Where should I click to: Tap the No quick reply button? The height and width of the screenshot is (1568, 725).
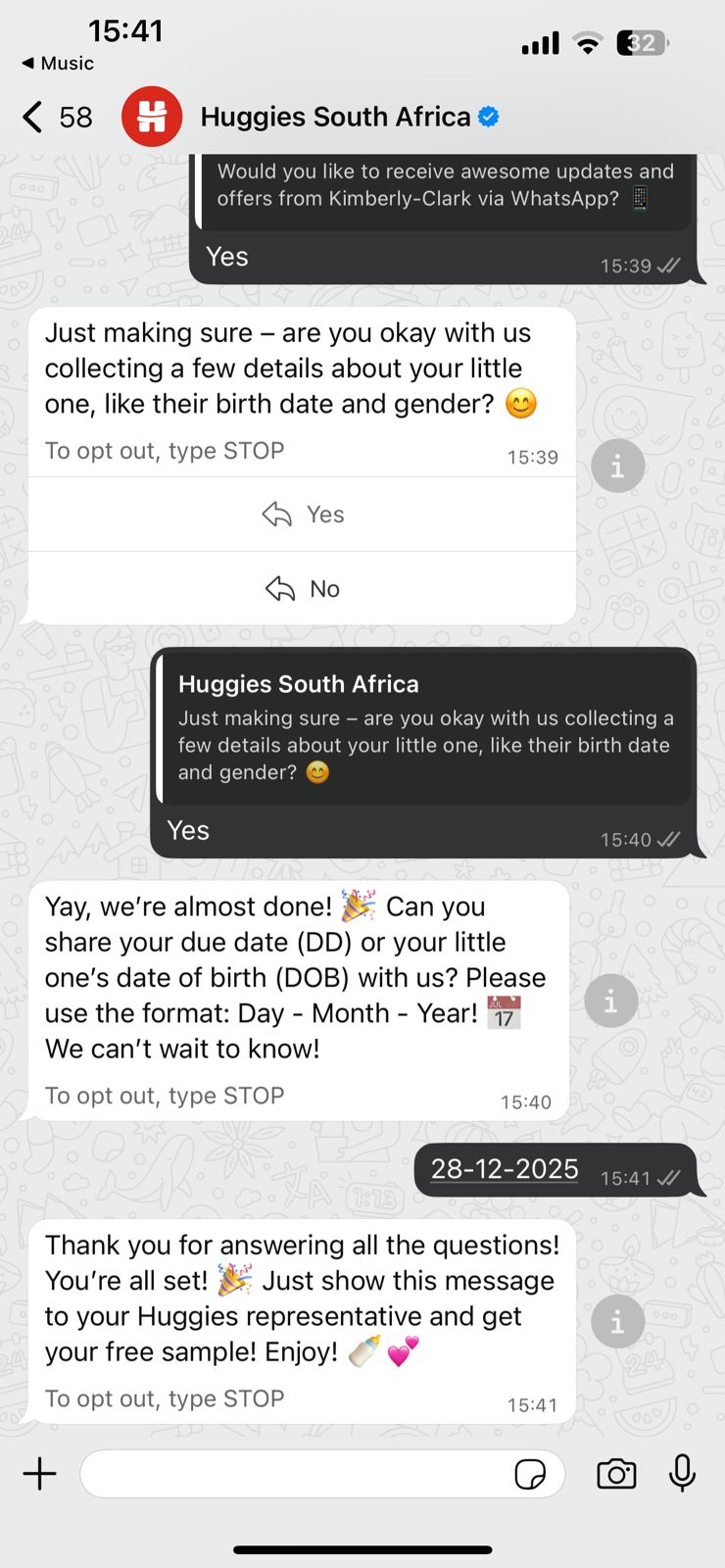(x=303, y=589)
